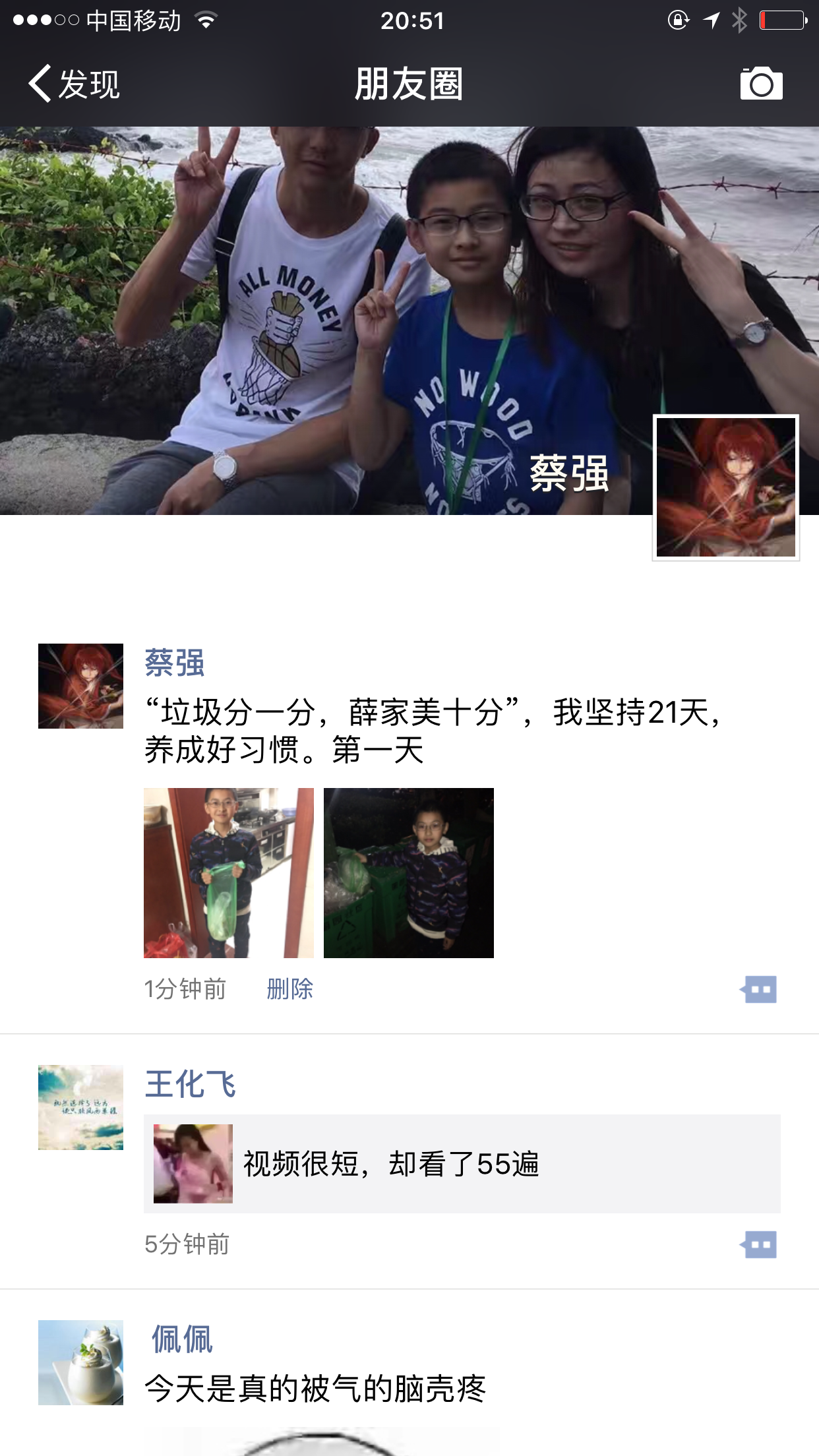The height and width of the screenshot is (1456, 819).
Task: Tap the 佩佩 name link
Action: 182,1339
